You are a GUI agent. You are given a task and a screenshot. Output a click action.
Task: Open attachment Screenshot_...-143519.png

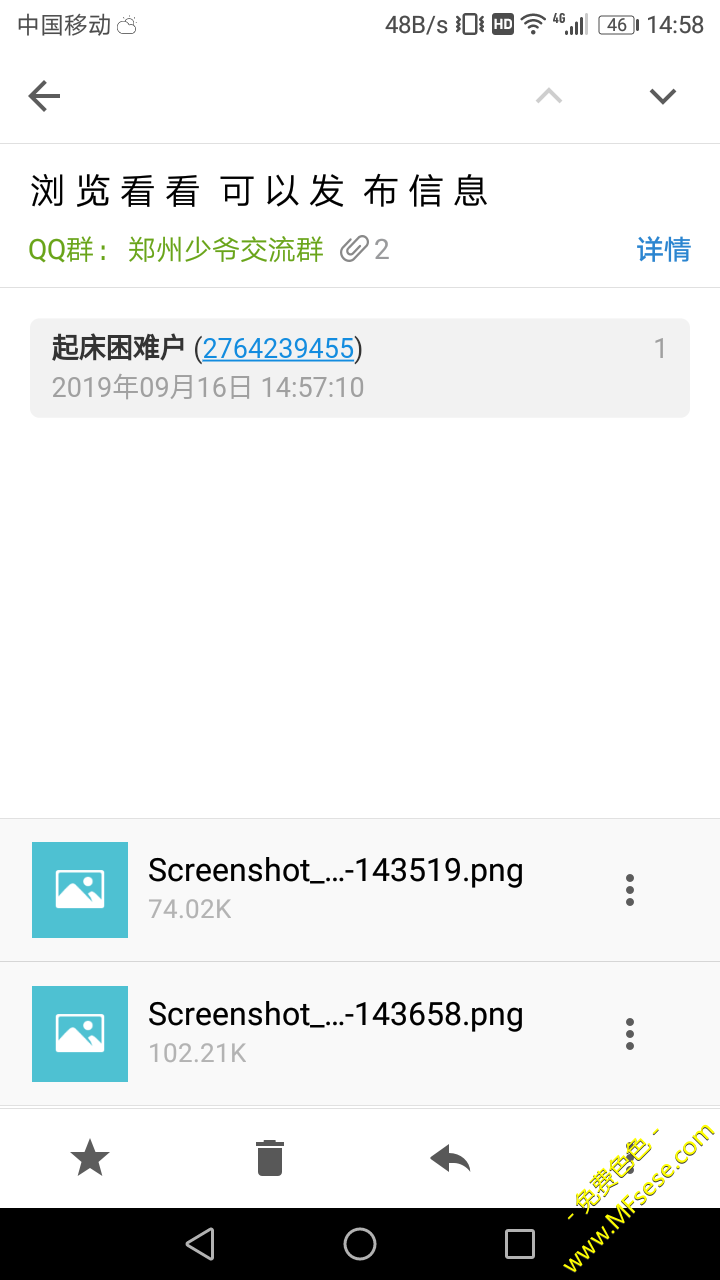click(x=335, y=889)
